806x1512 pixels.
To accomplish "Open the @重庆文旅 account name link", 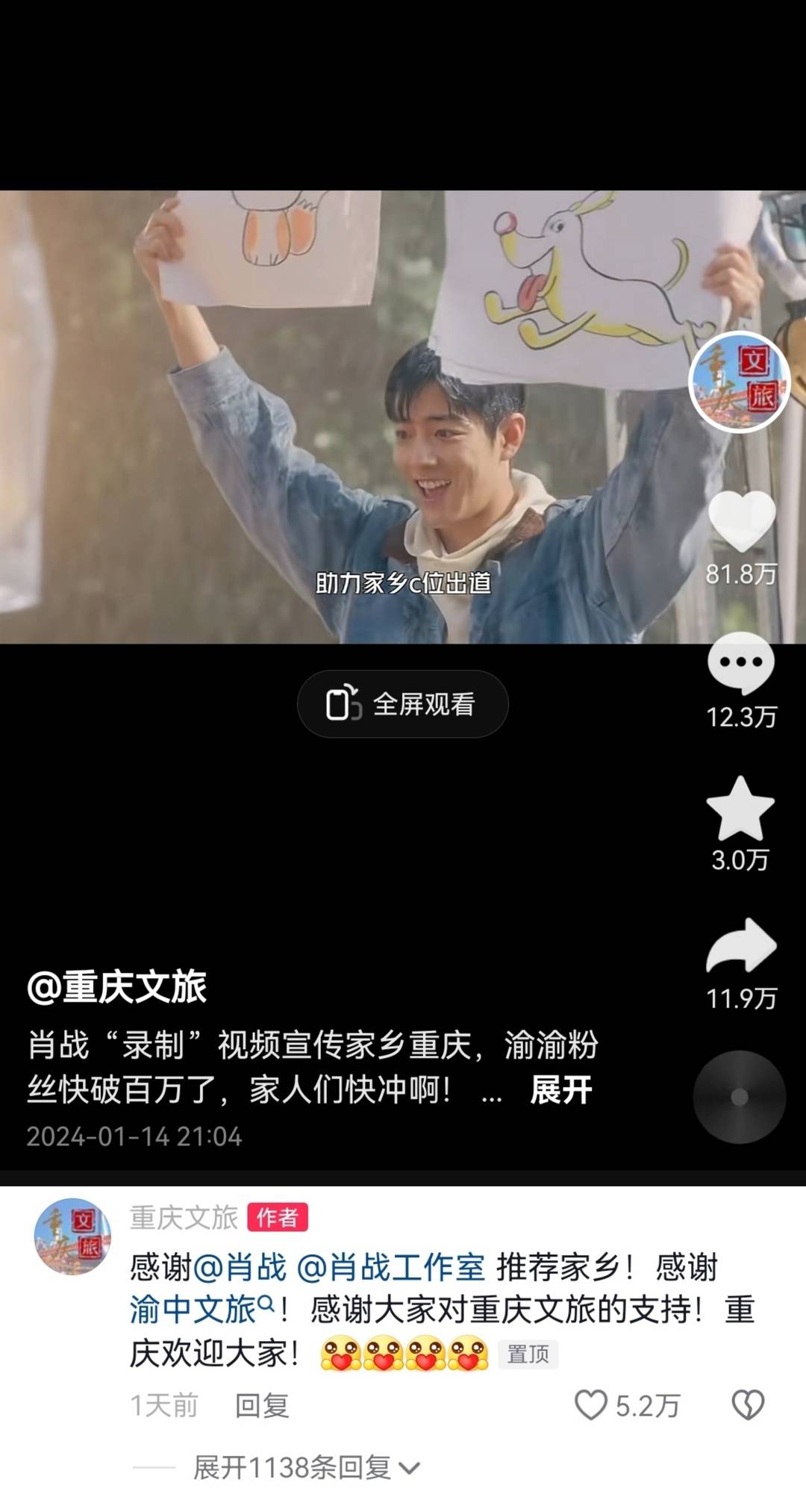I will [117, 987].
